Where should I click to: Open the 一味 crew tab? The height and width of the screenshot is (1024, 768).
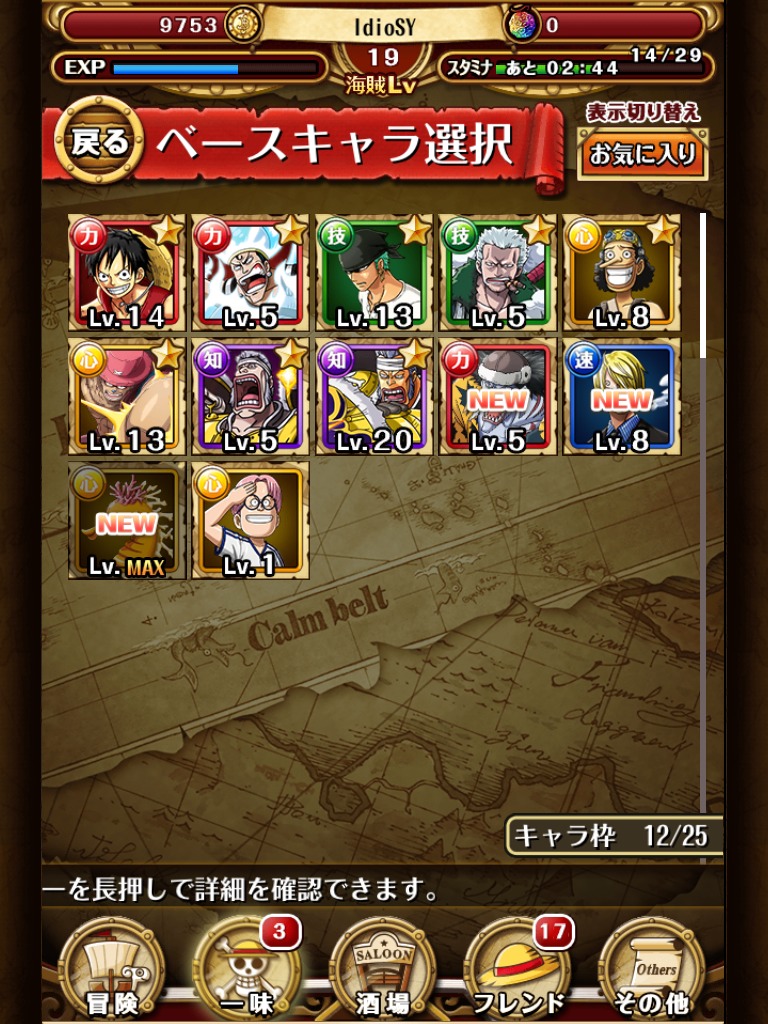246,970
